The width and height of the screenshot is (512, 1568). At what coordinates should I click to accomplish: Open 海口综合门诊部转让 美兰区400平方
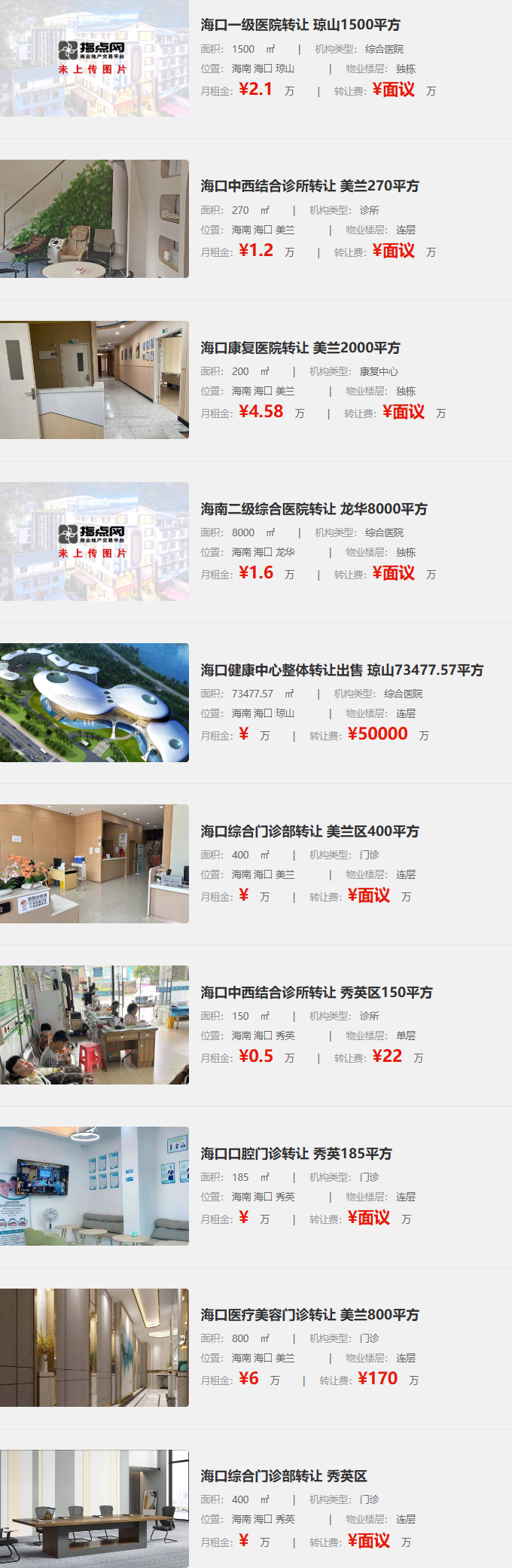pyautogui.click(x=309, y=831)
